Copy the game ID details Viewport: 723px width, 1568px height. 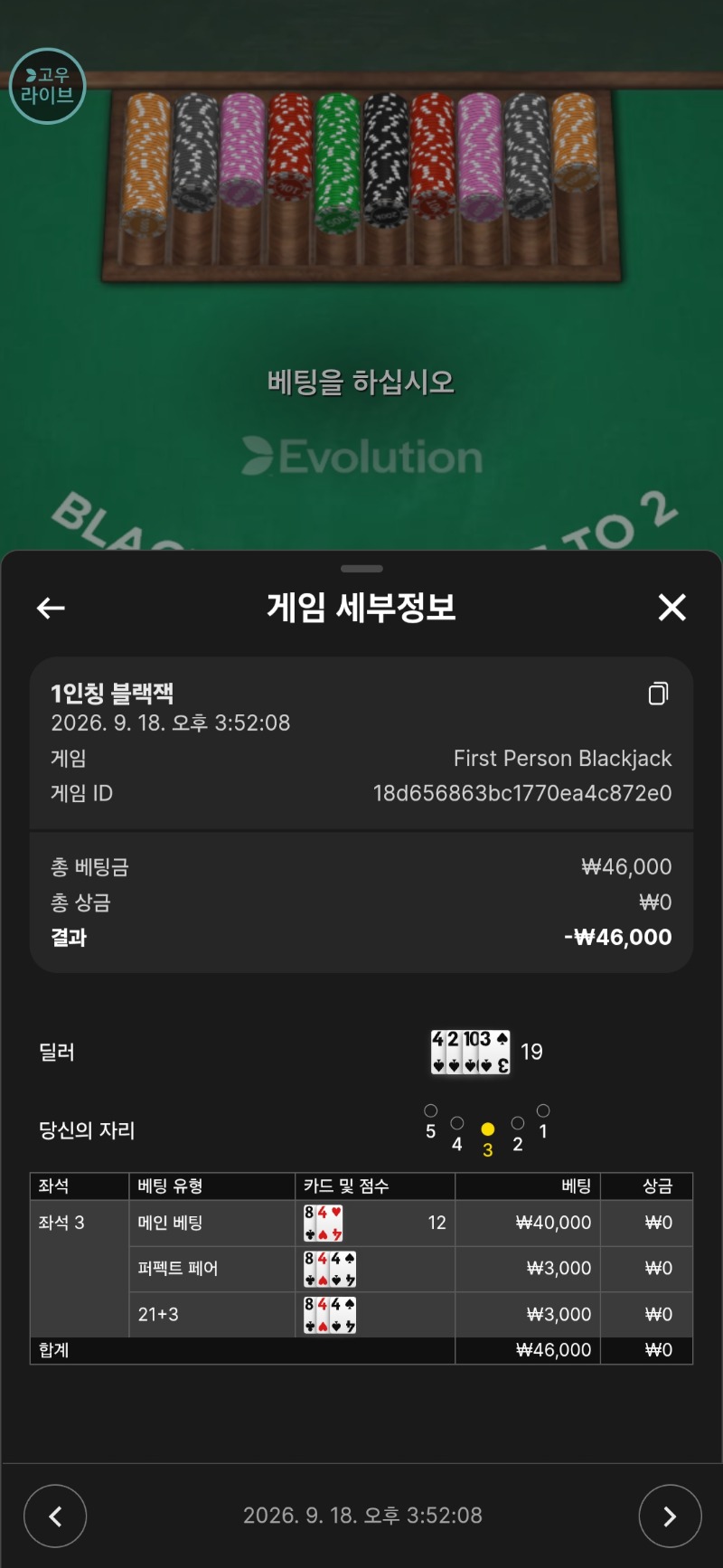click(659, 694)
